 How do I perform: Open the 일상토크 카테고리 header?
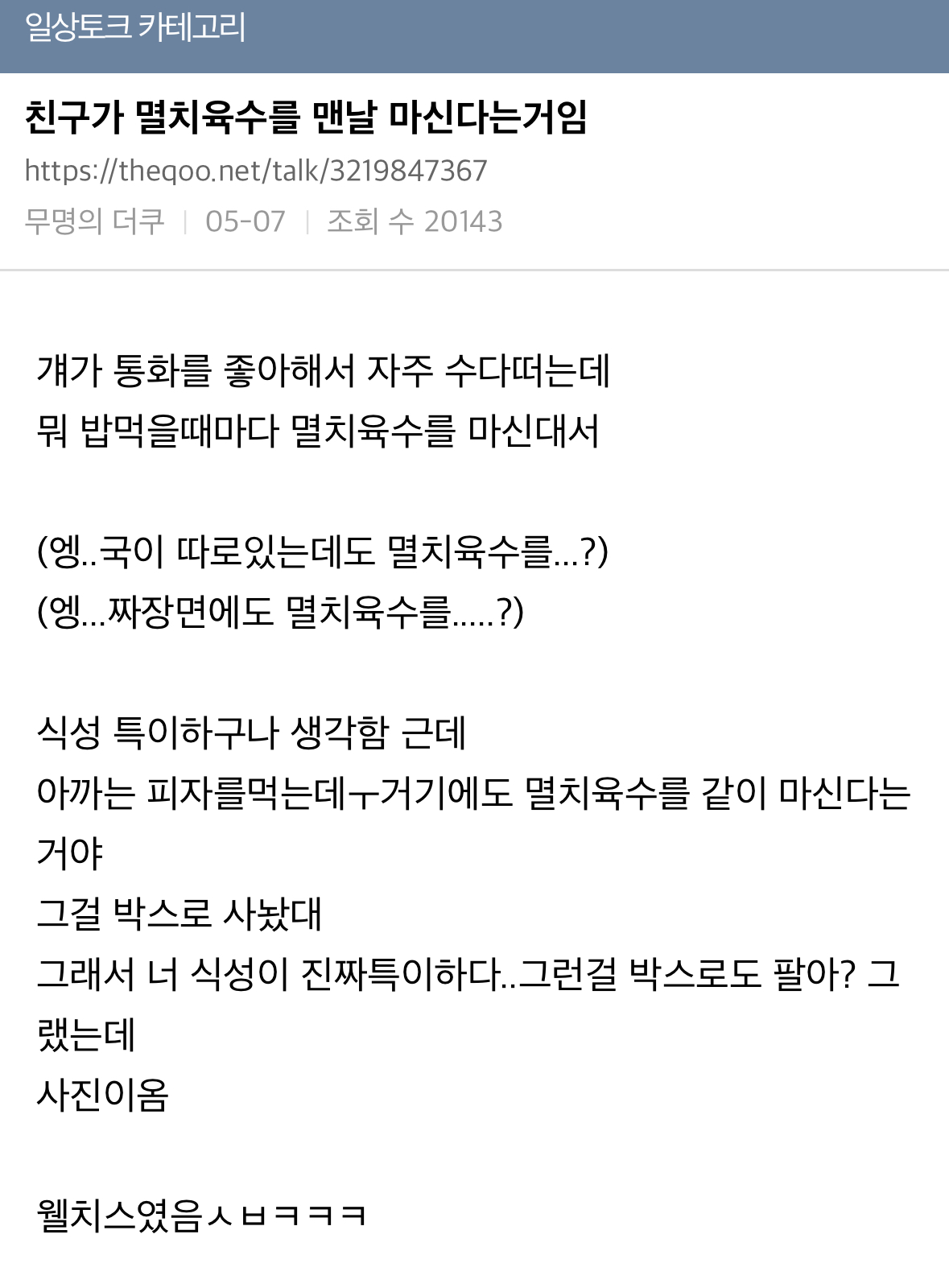pos(135,28)
